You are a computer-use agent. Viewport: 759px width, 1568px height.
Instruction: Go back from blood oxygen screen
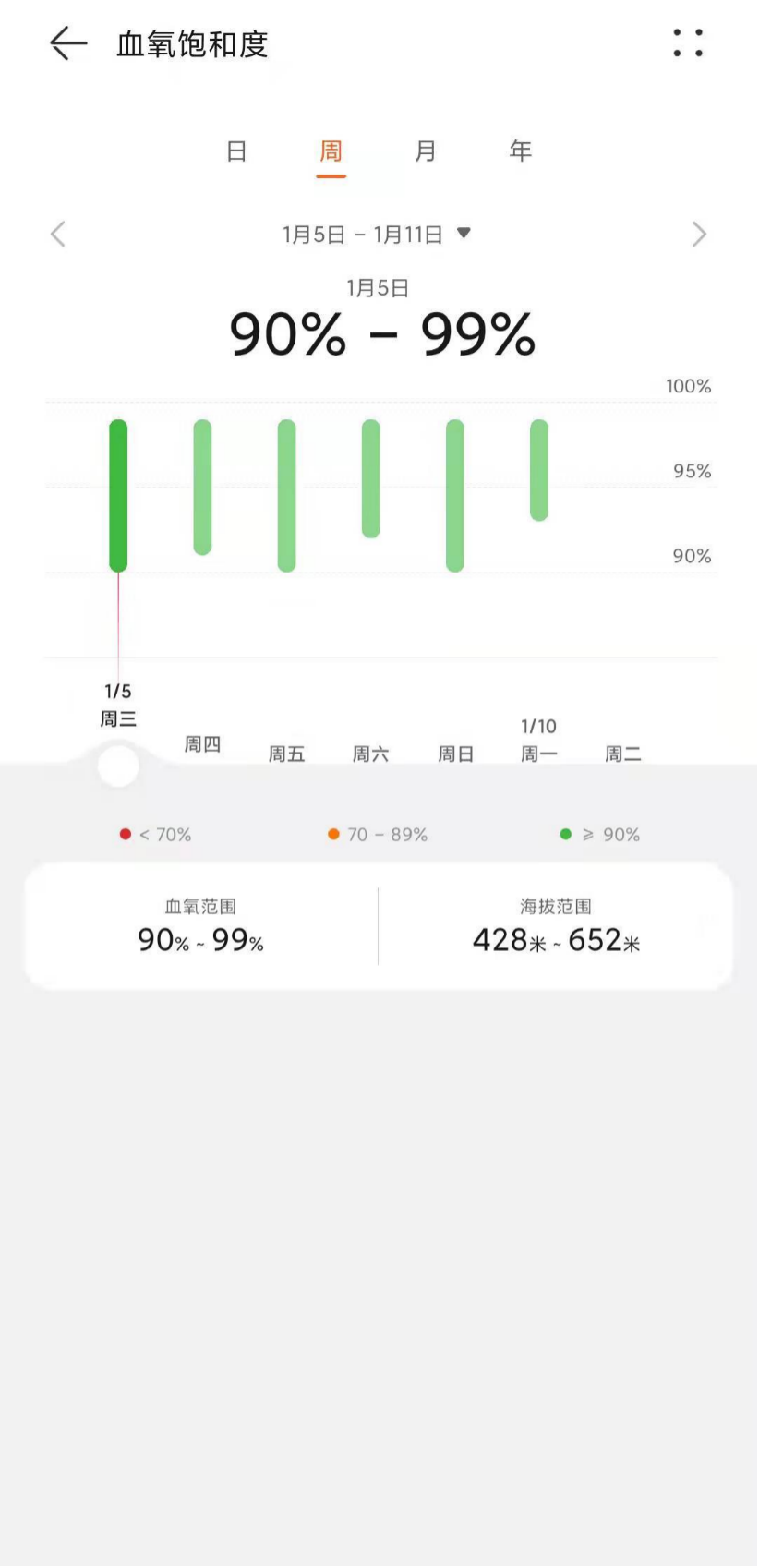67,43
